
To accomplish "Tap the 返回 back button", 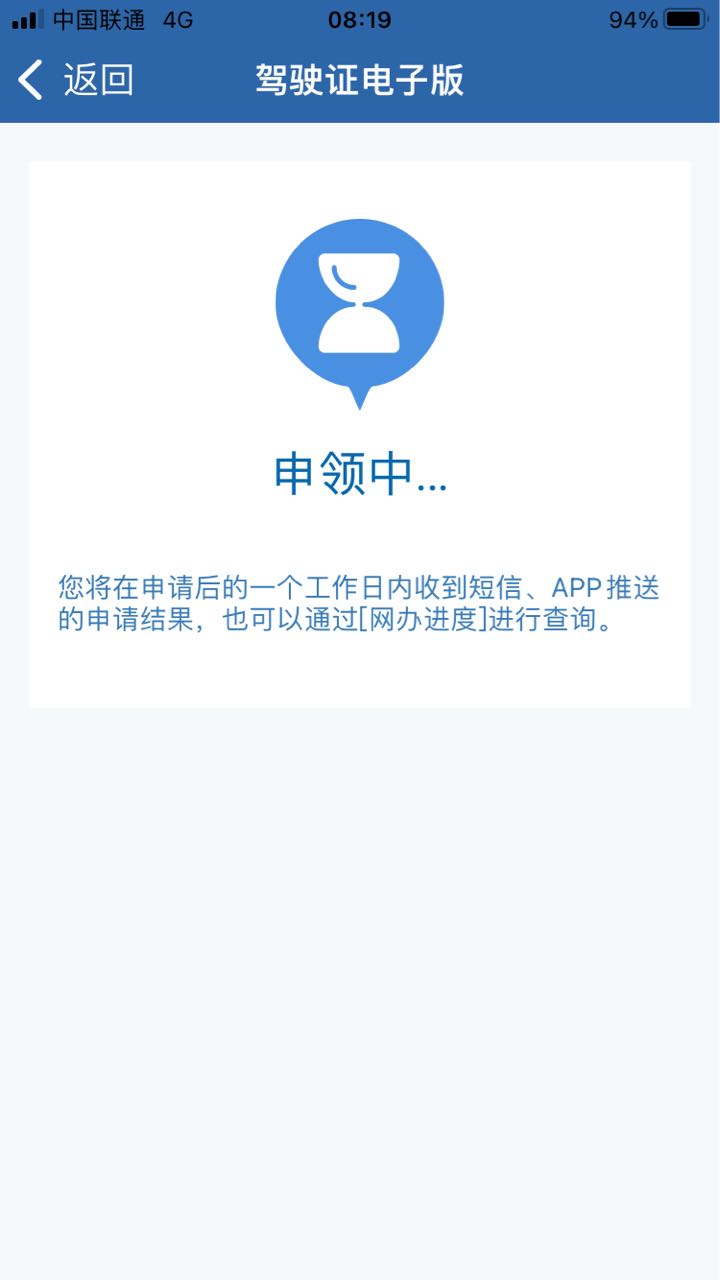I will (x=76, y=80).
